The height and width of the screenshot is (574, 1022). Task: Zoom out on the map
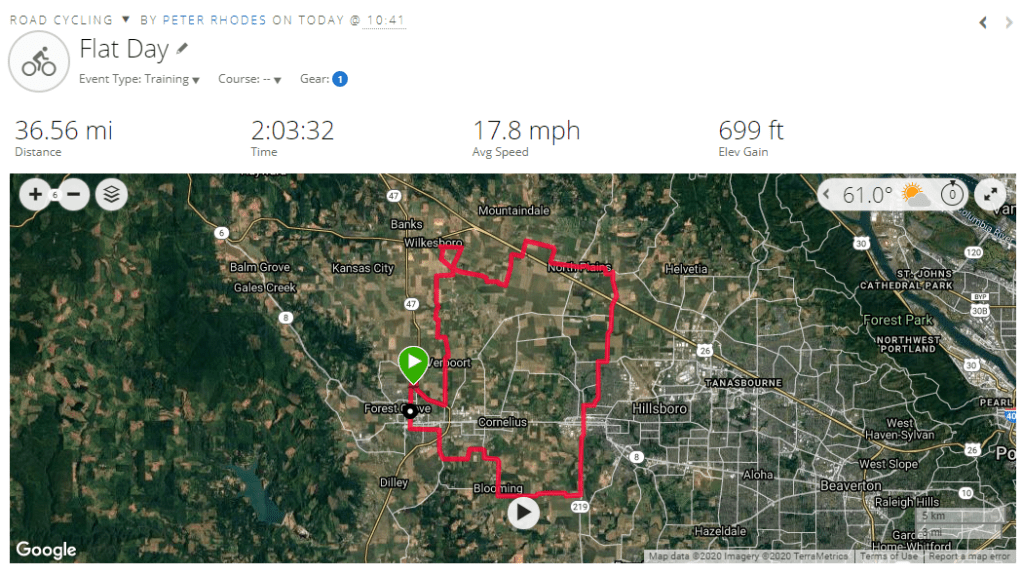coord(75,194)
